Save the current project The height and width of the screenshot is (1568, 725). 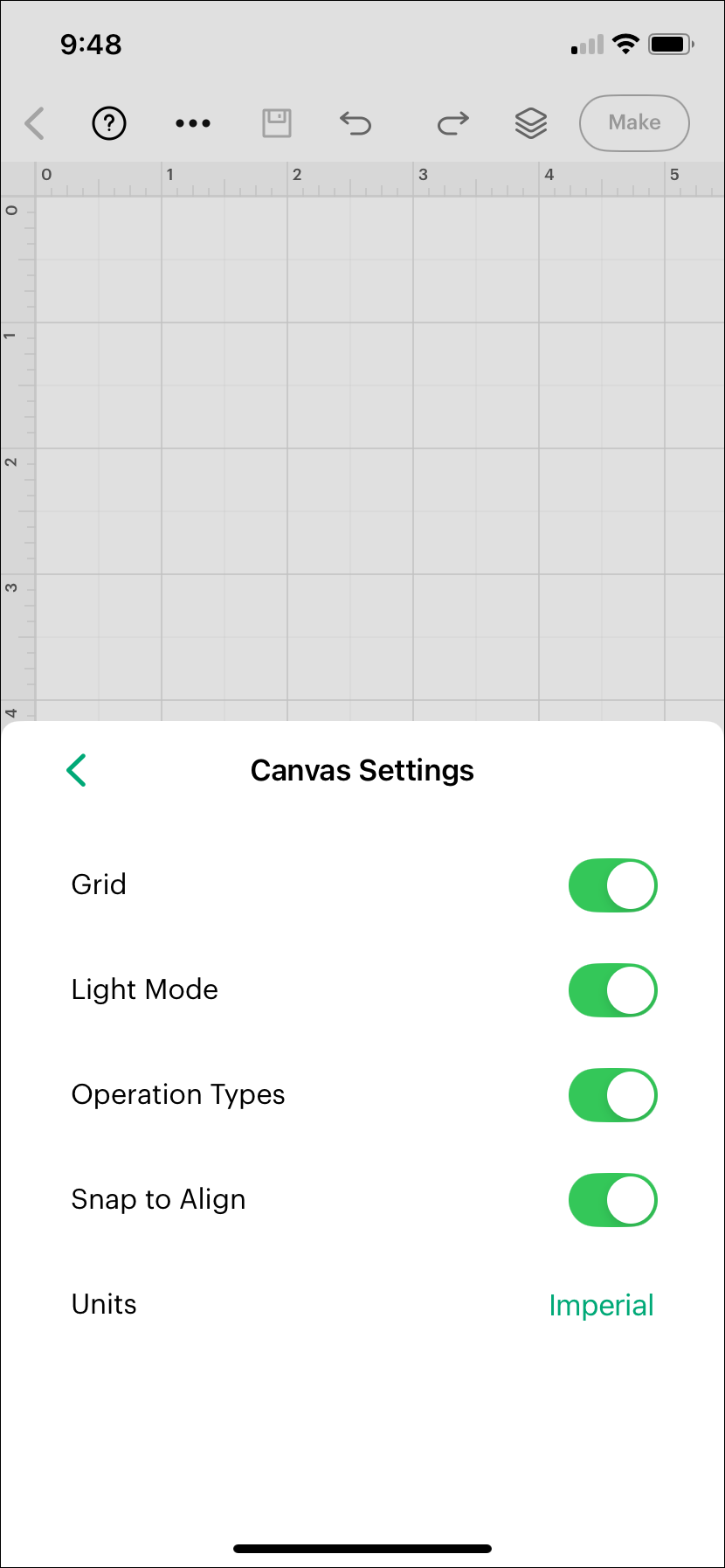[275, 123]
